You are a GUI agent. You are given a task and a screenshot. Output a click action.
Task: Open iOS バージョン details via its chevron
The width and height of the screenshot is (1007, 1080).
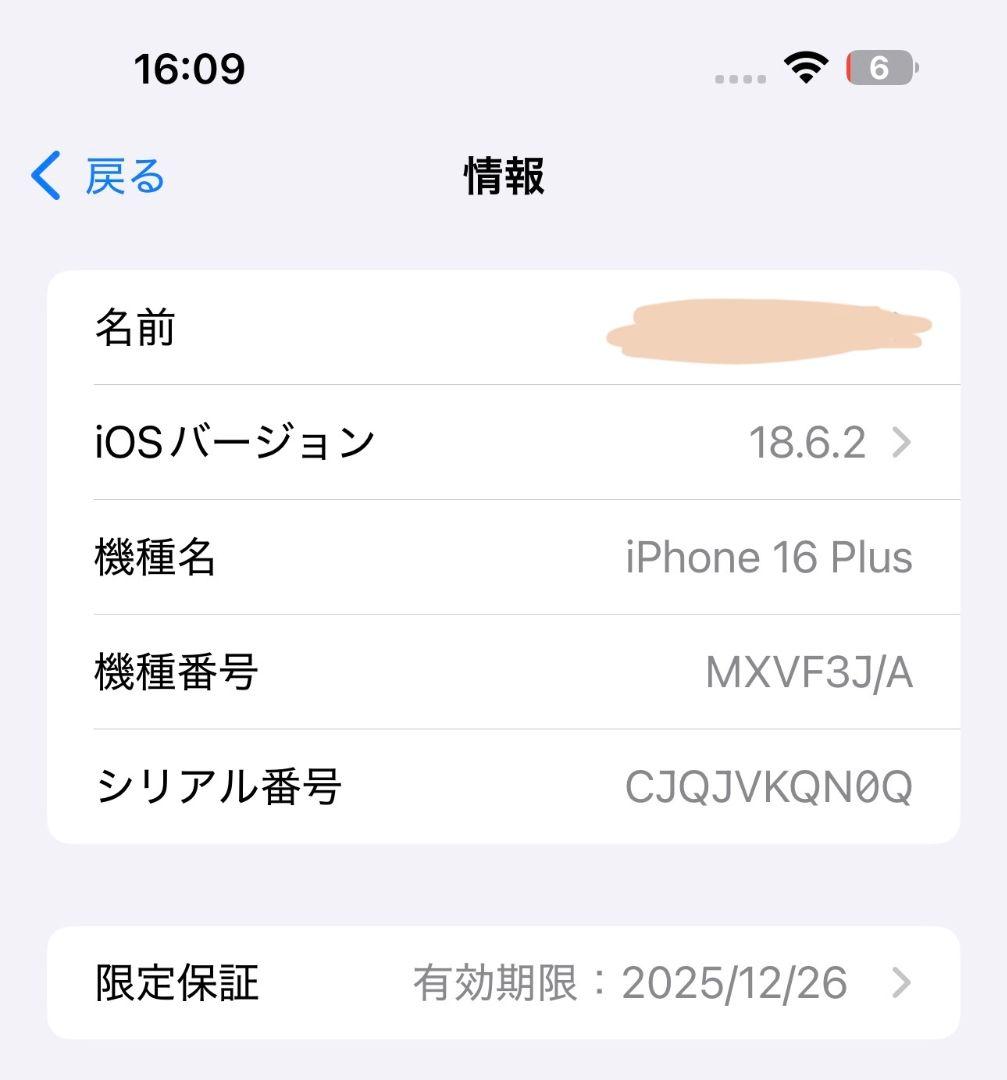point(899,442)
